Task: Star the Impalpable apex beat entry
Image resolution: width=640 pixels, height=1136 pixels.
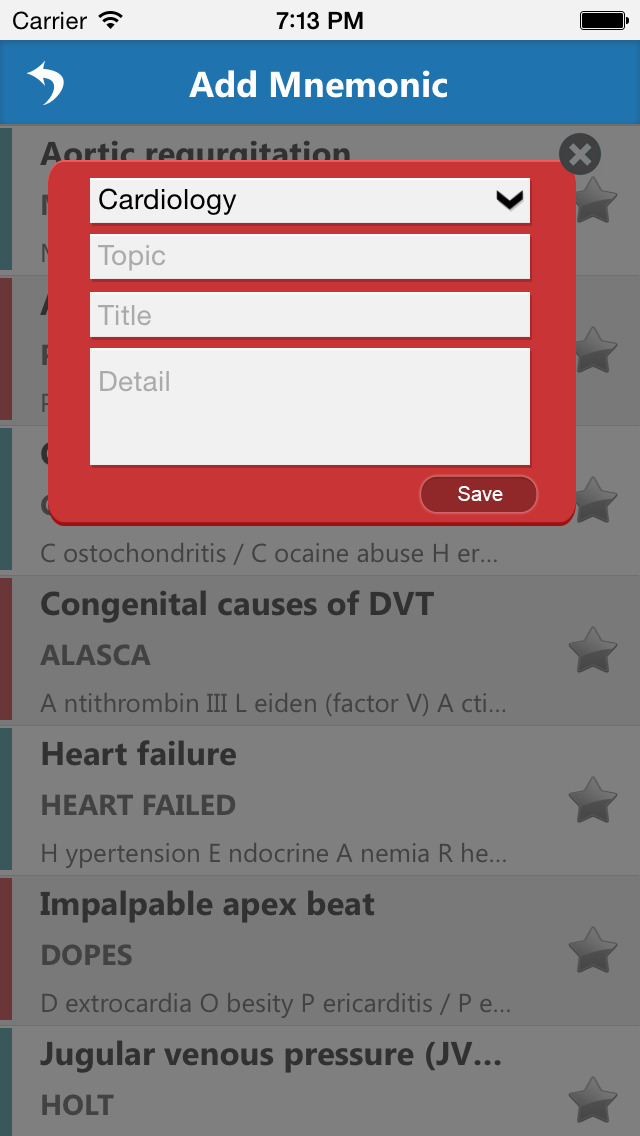Action: coord(593,951)
